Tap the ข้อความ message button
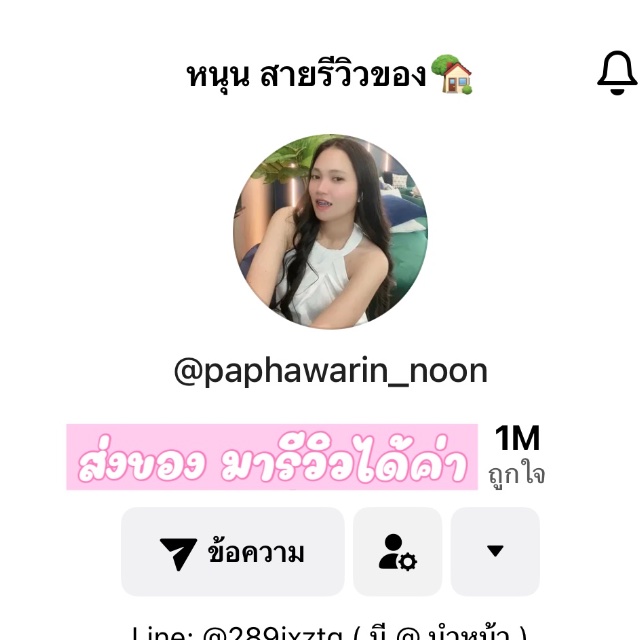The height and width of the screenshot is (640, 640). pyautogui.click(x=233, y=552)
